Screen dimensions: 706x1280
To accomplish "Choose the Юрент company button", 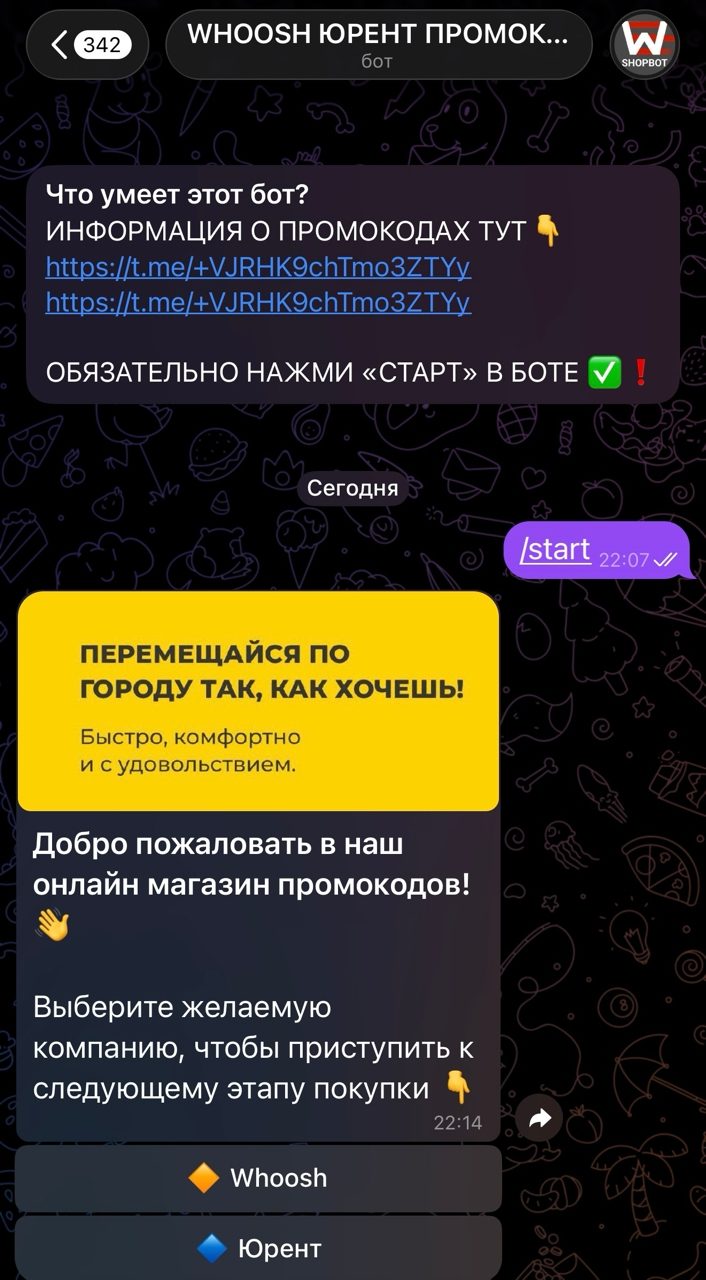I will [x=258, y=1248].
